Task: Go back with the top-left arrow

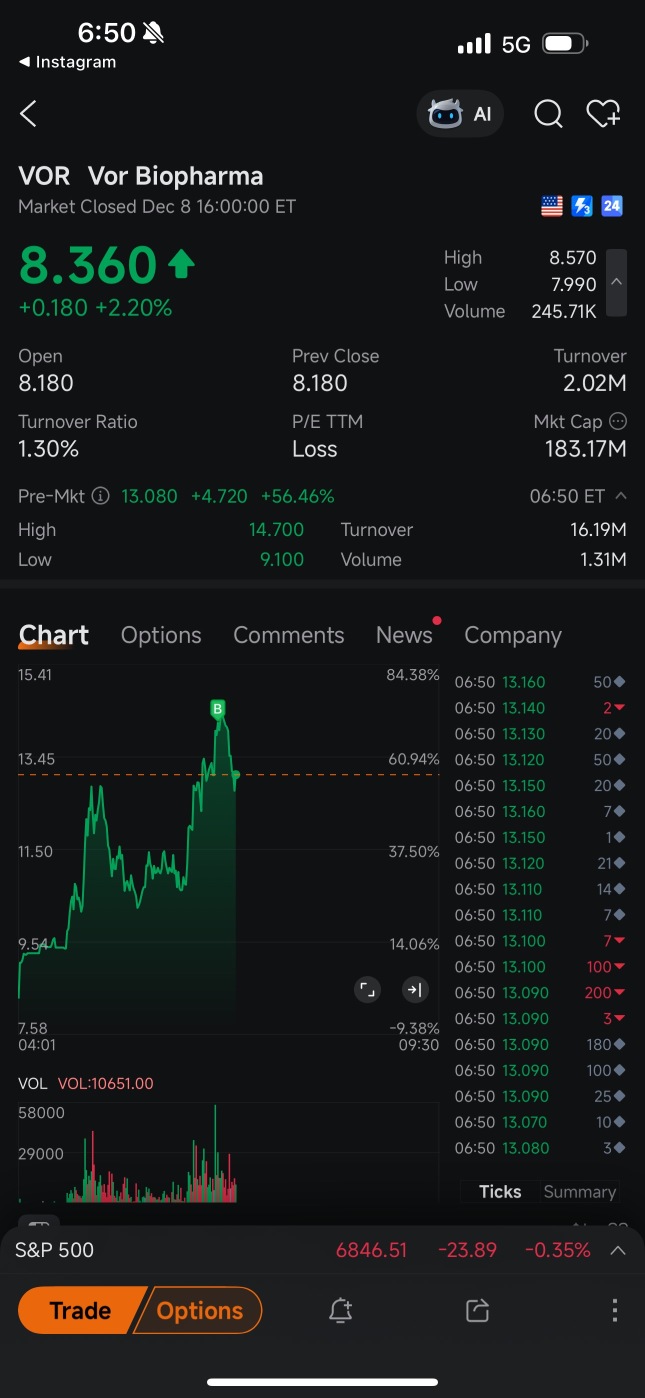Action: tap(28, 114)
